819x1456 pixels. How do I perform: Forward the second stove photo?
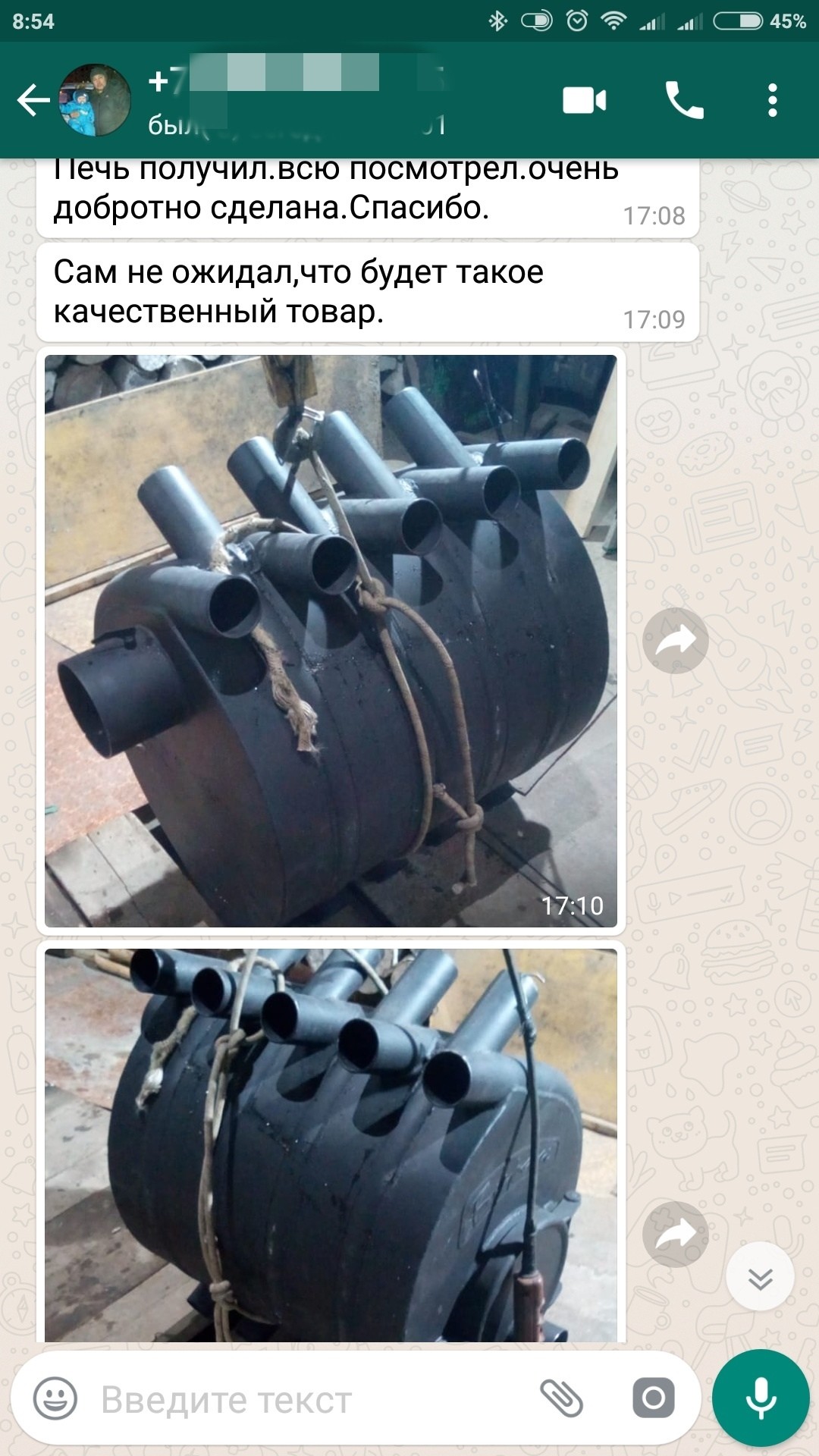676,1235
